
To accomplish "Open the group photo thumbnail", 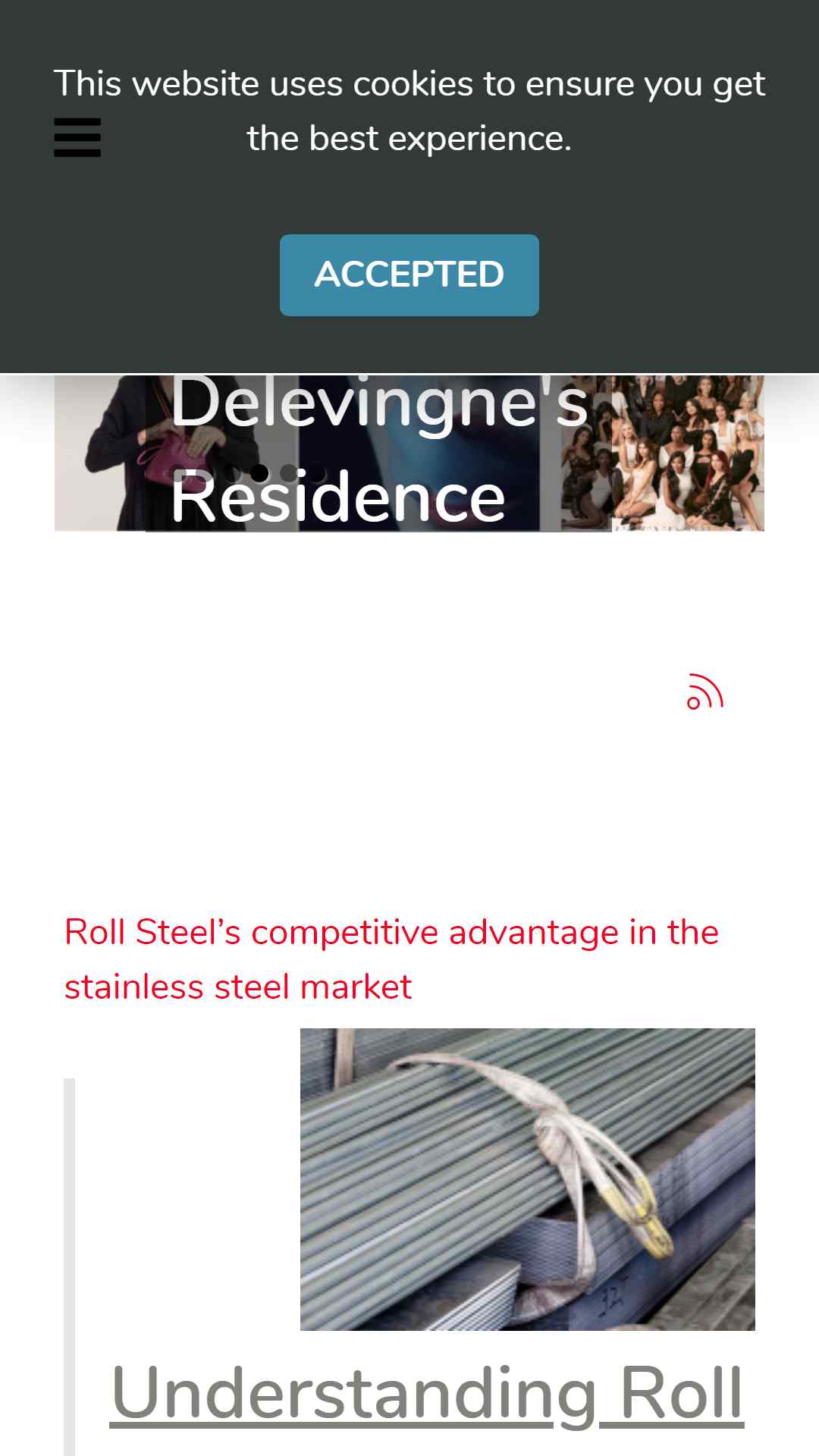I will click(x=688, y=453).
